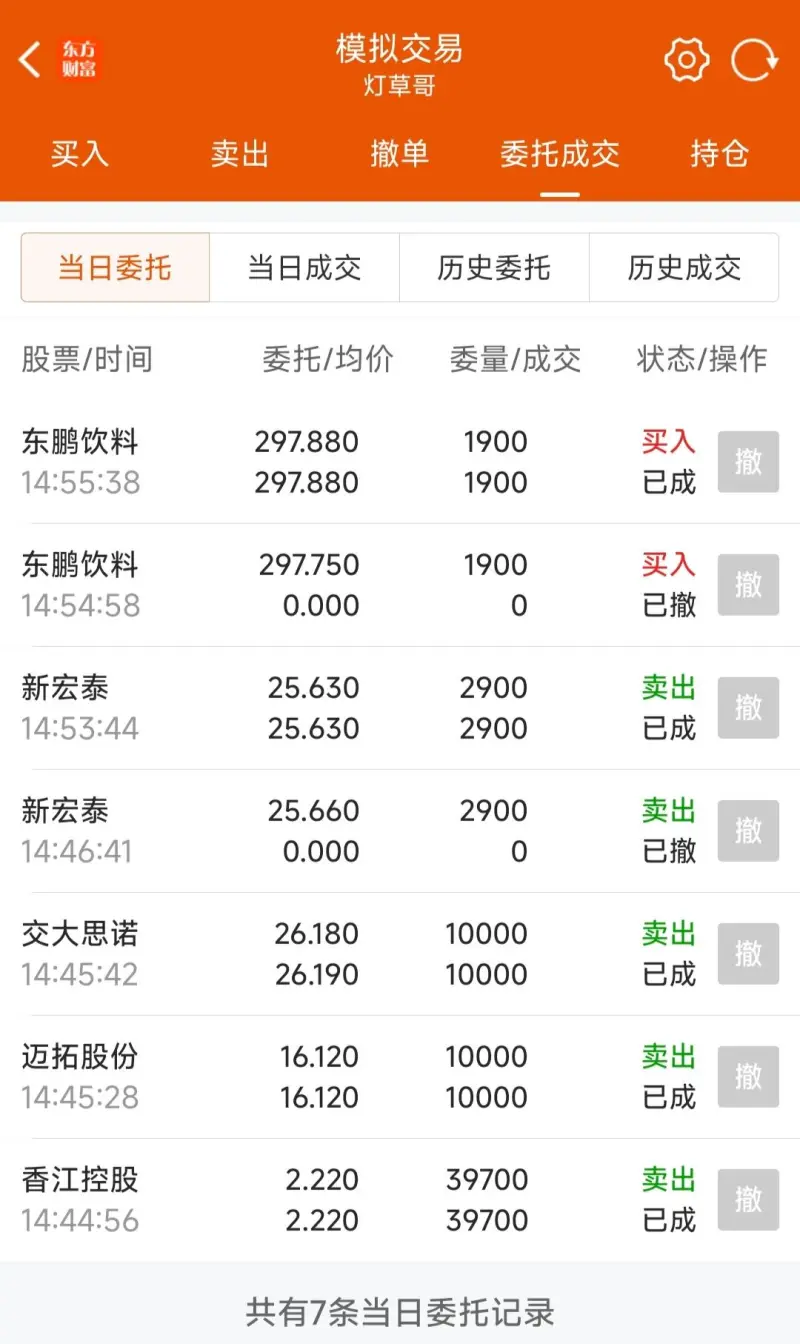This screenshot has height=1344, width=800.
Task: Tap 撤 for 东鹏饮料 order at 14:54:58
Action: (x=748, y=585)
